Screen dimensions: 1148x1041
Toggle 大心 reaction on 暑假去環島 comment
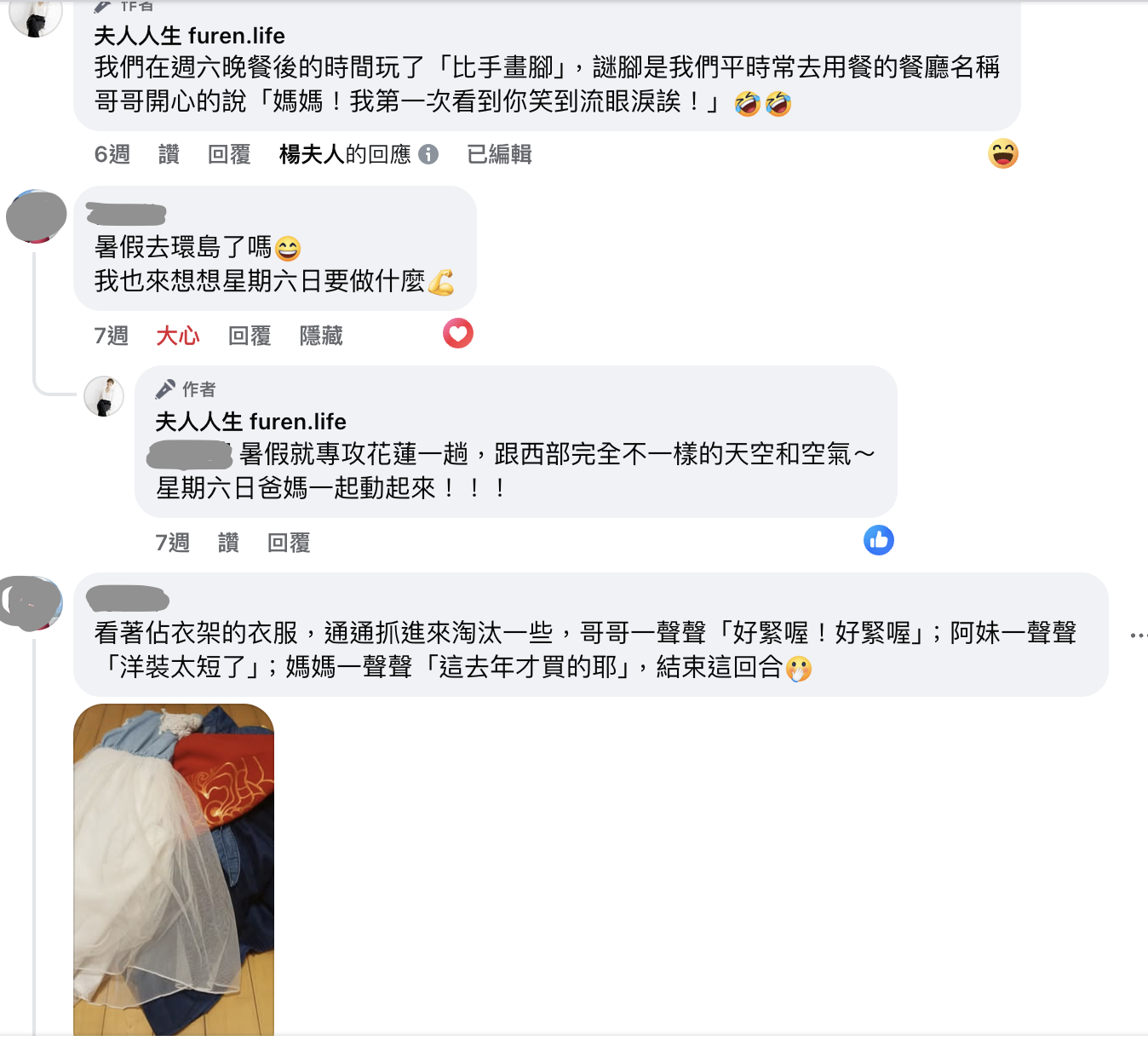click(x=177, y=336)
